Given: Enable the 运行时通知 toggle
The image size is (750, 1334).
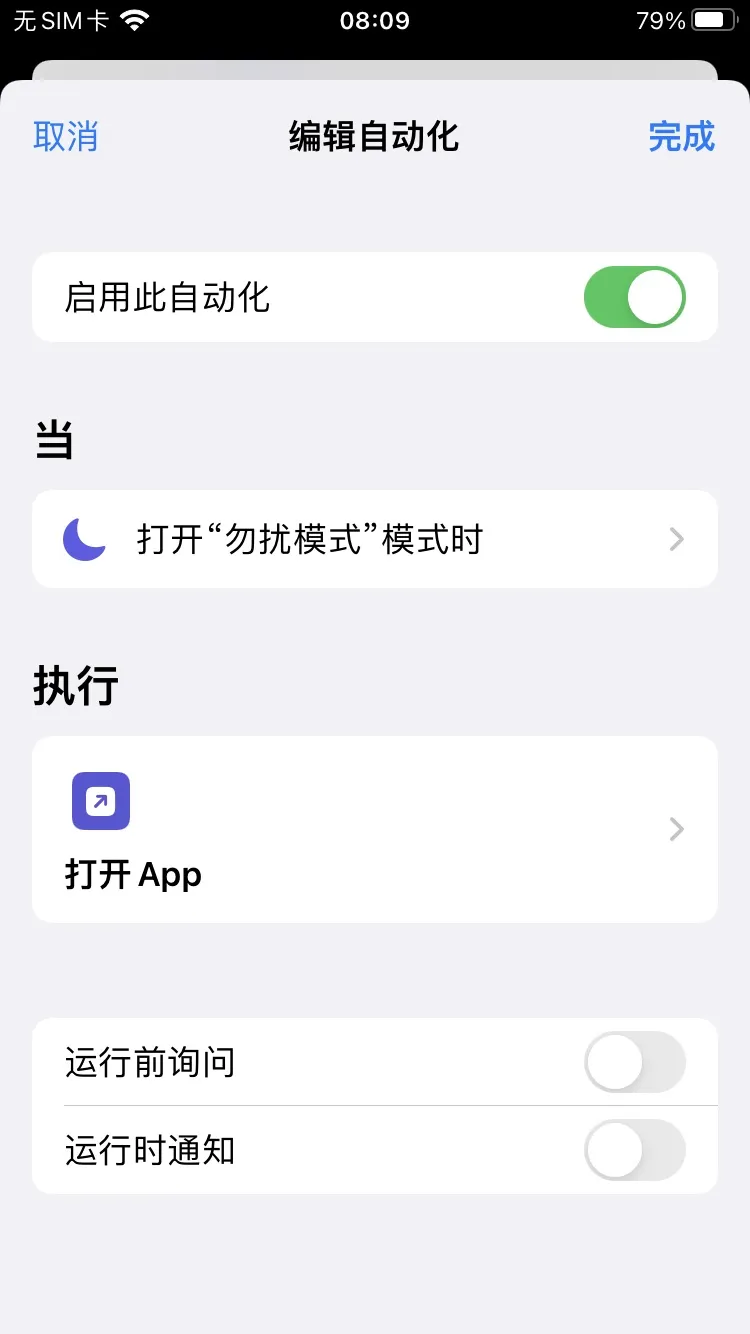Looking at the screenshot, I should (x=635, y=1151).
